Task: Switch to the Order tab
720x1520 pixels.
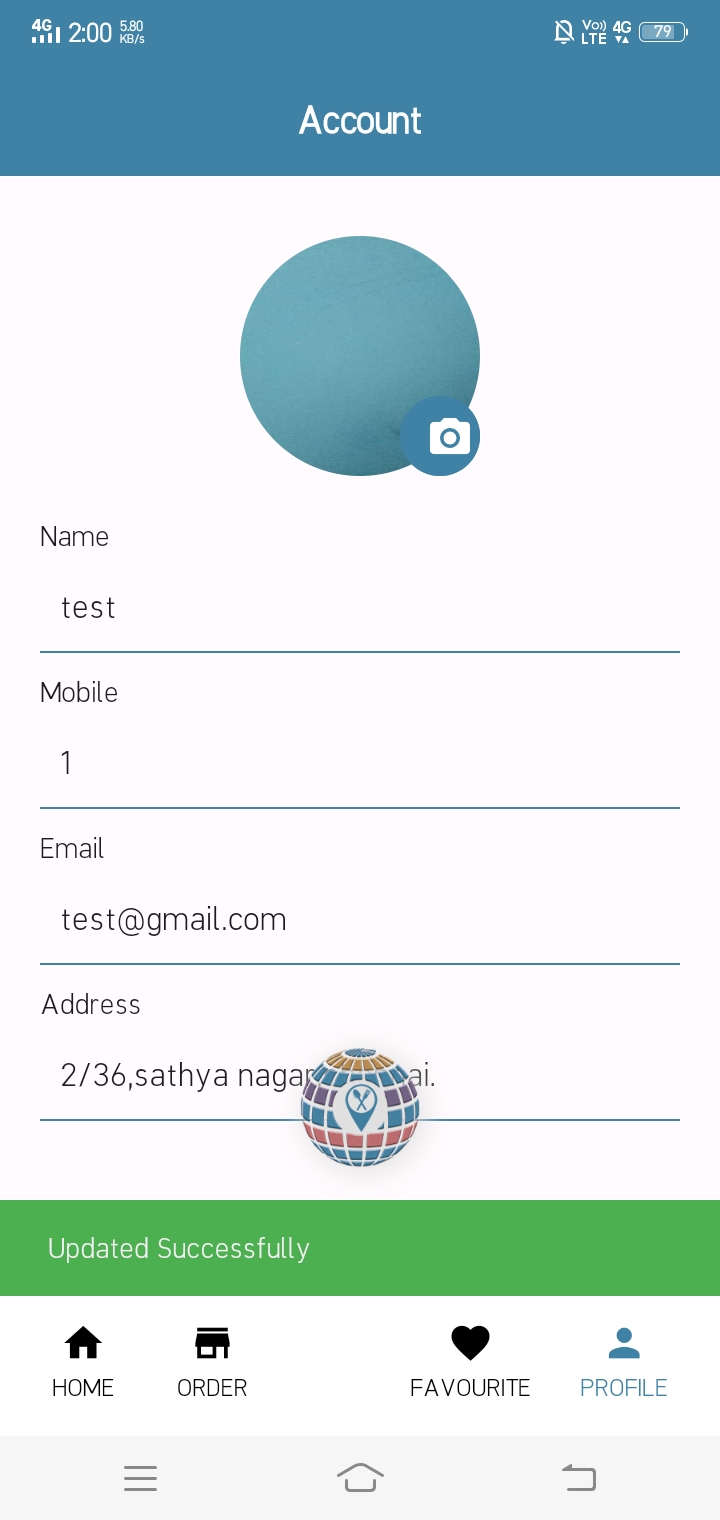Action: 212,1362
